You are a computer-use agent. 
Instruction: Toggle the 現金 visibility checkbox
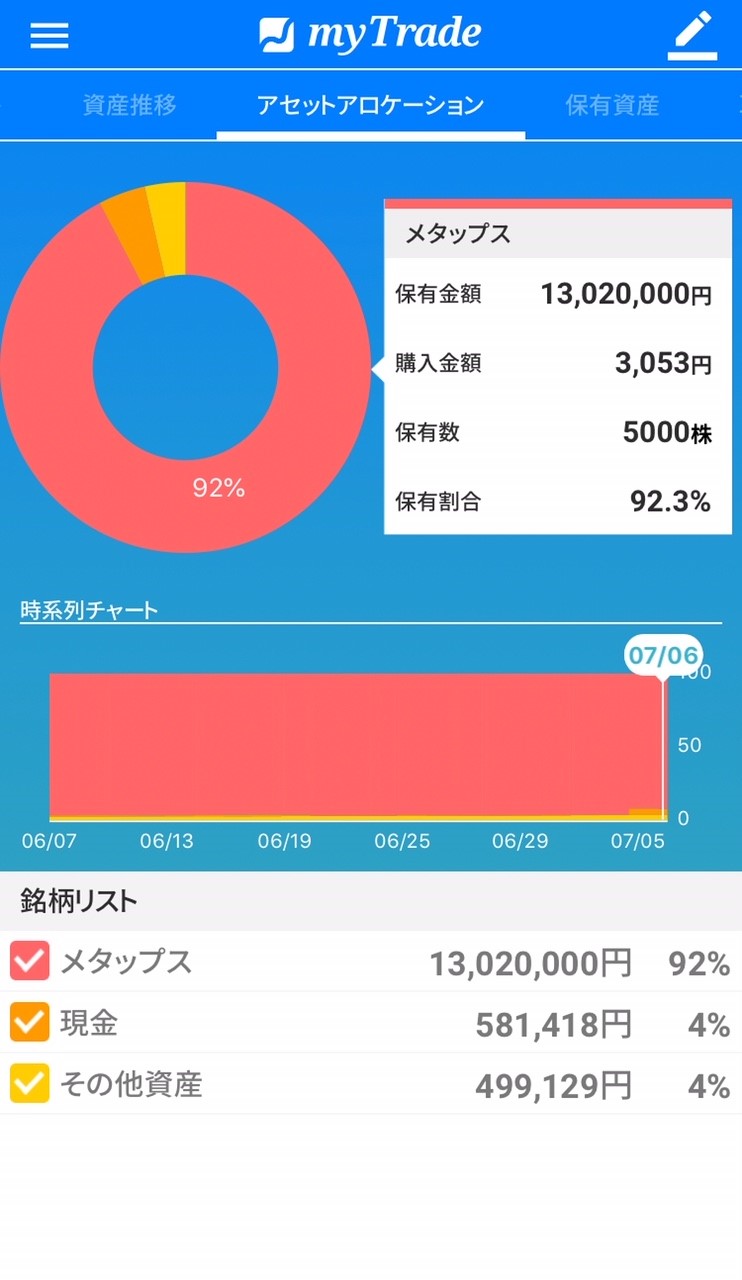point(29,1023)
